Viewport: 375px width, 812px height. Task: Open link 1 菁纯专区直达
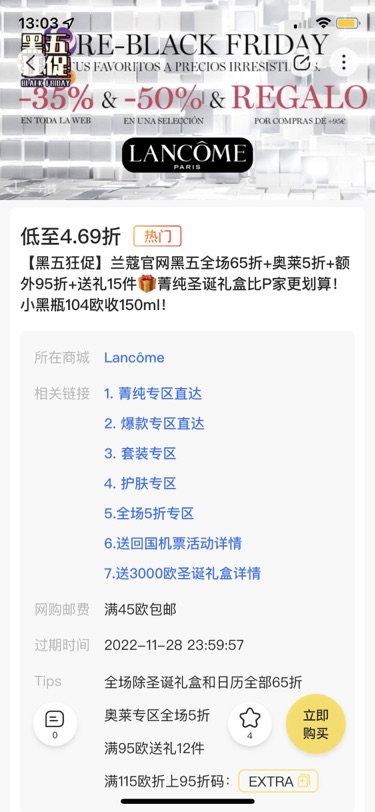153,394
